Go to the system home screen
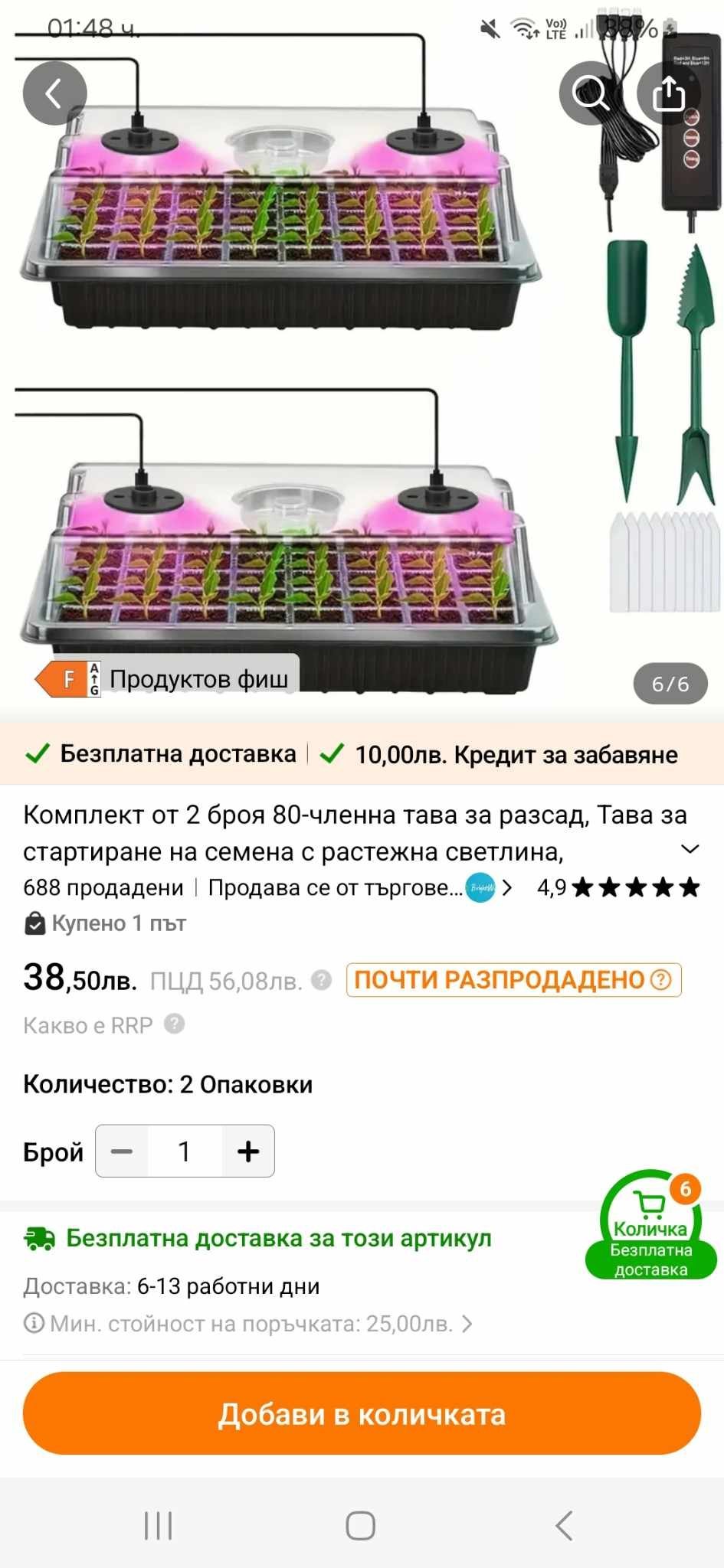Image resolution: width=724 pixels, height=1568 pixels. pos(361,1525)
